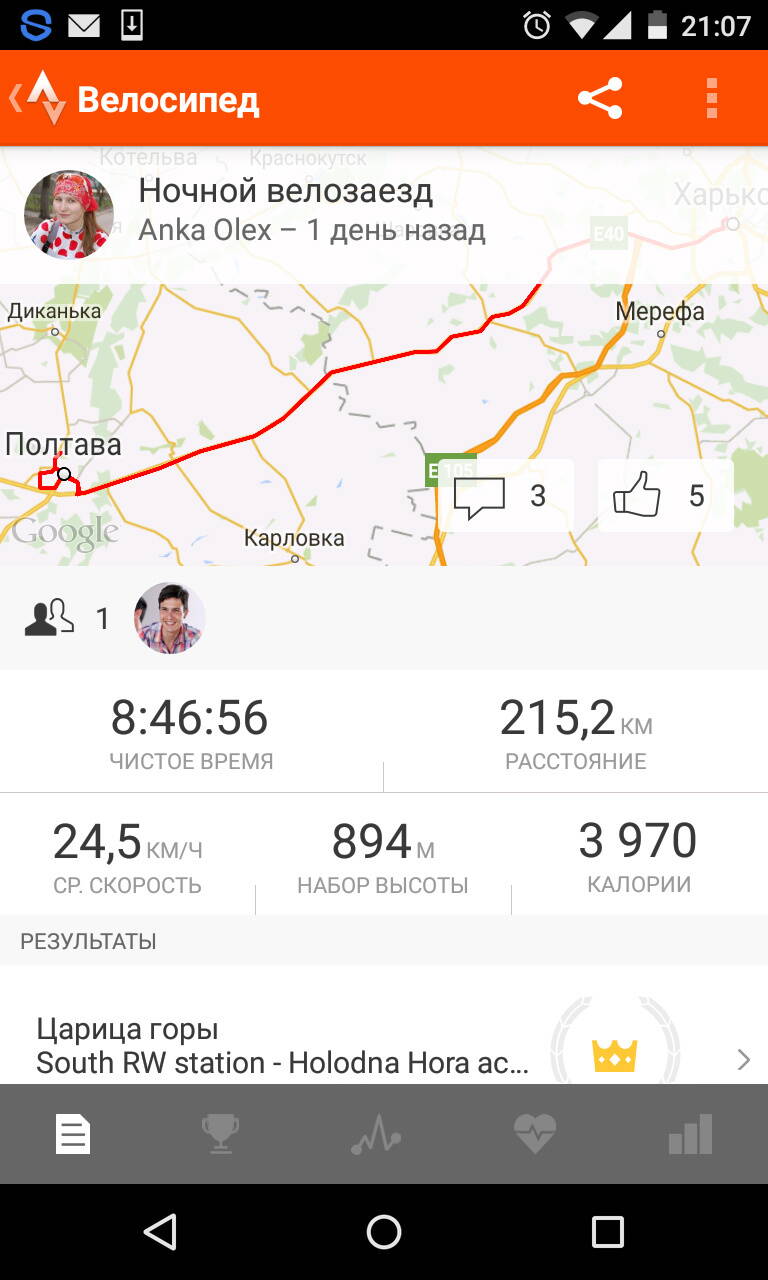The image size is (768, 1280).
Task: Open the route map from Полтава
Action: click(384, 425)
